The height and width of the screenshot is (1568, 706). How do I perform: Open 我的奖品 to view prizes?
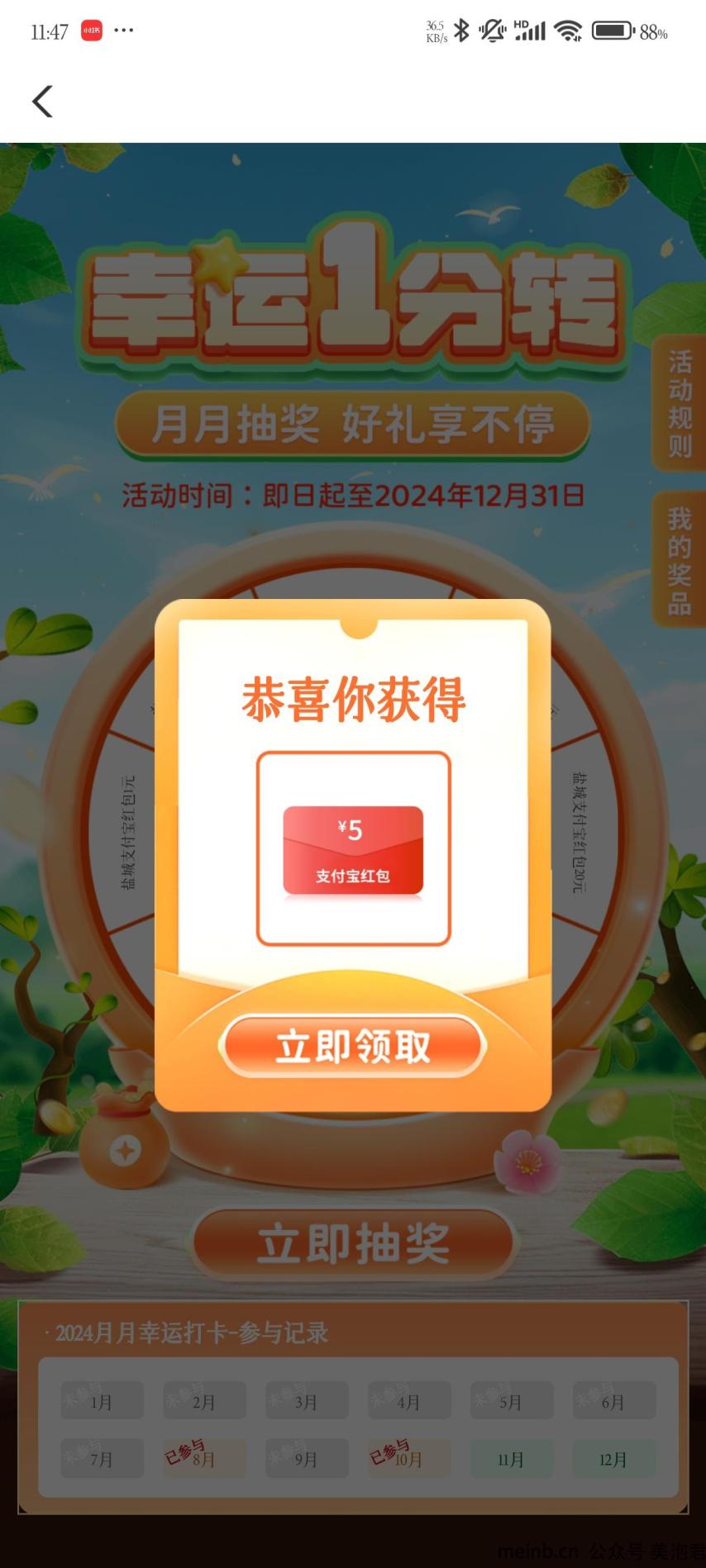680,560
